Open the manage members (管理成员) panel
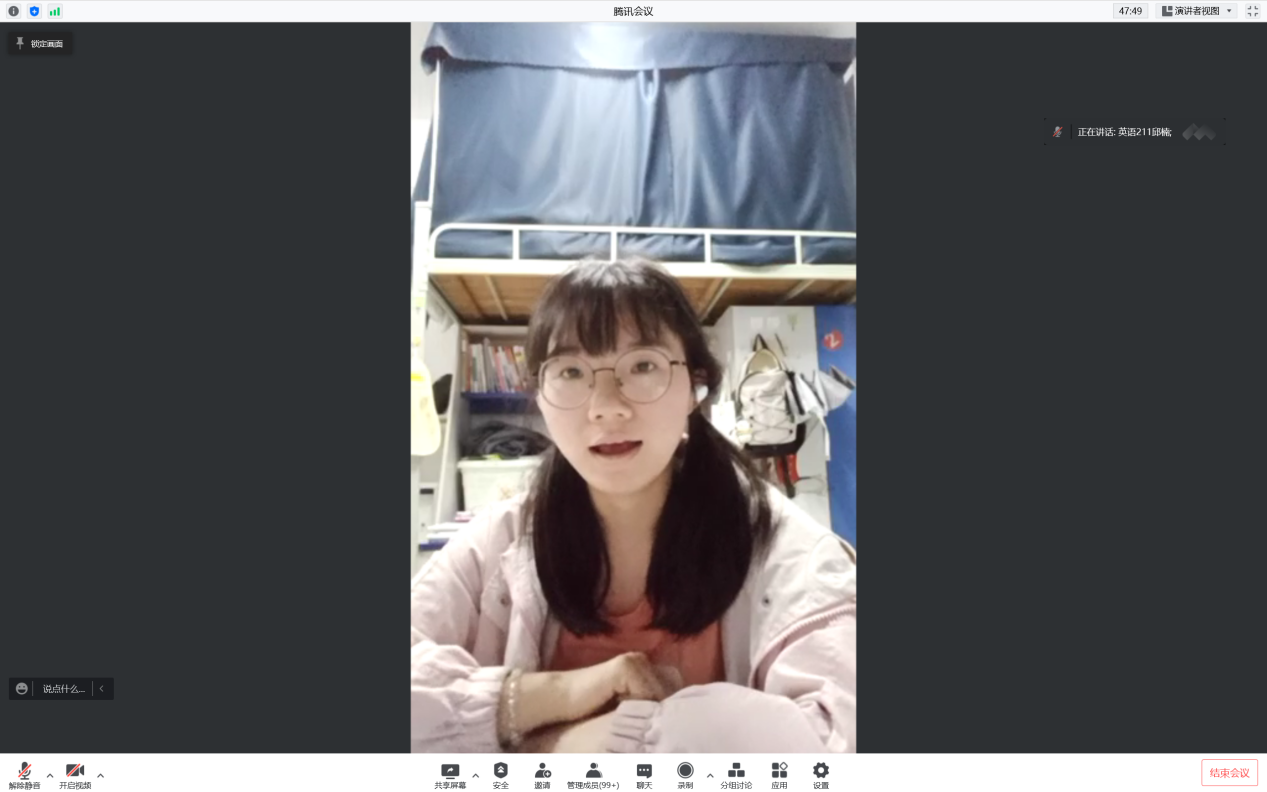This screenshot has height=792, width=1267. point(593,775)
